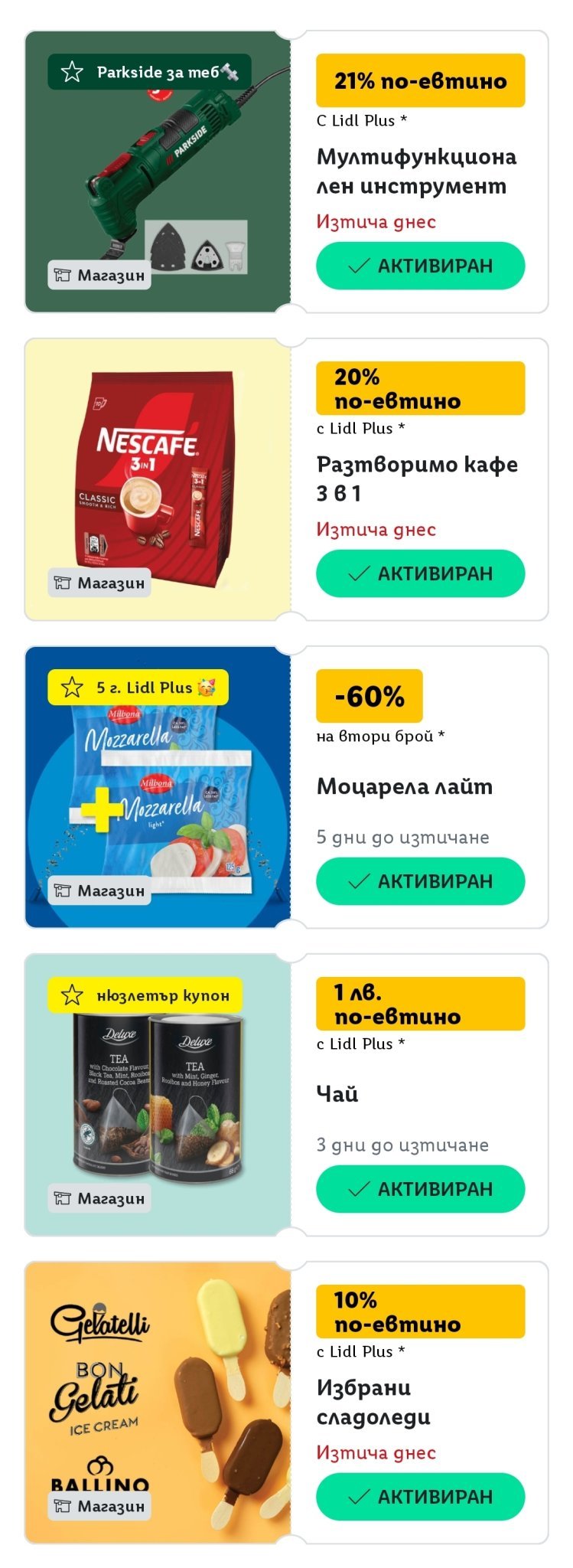Open the Parkside multifunction tool coupon card
This screenshot has height=1568, width=573.
158,172
